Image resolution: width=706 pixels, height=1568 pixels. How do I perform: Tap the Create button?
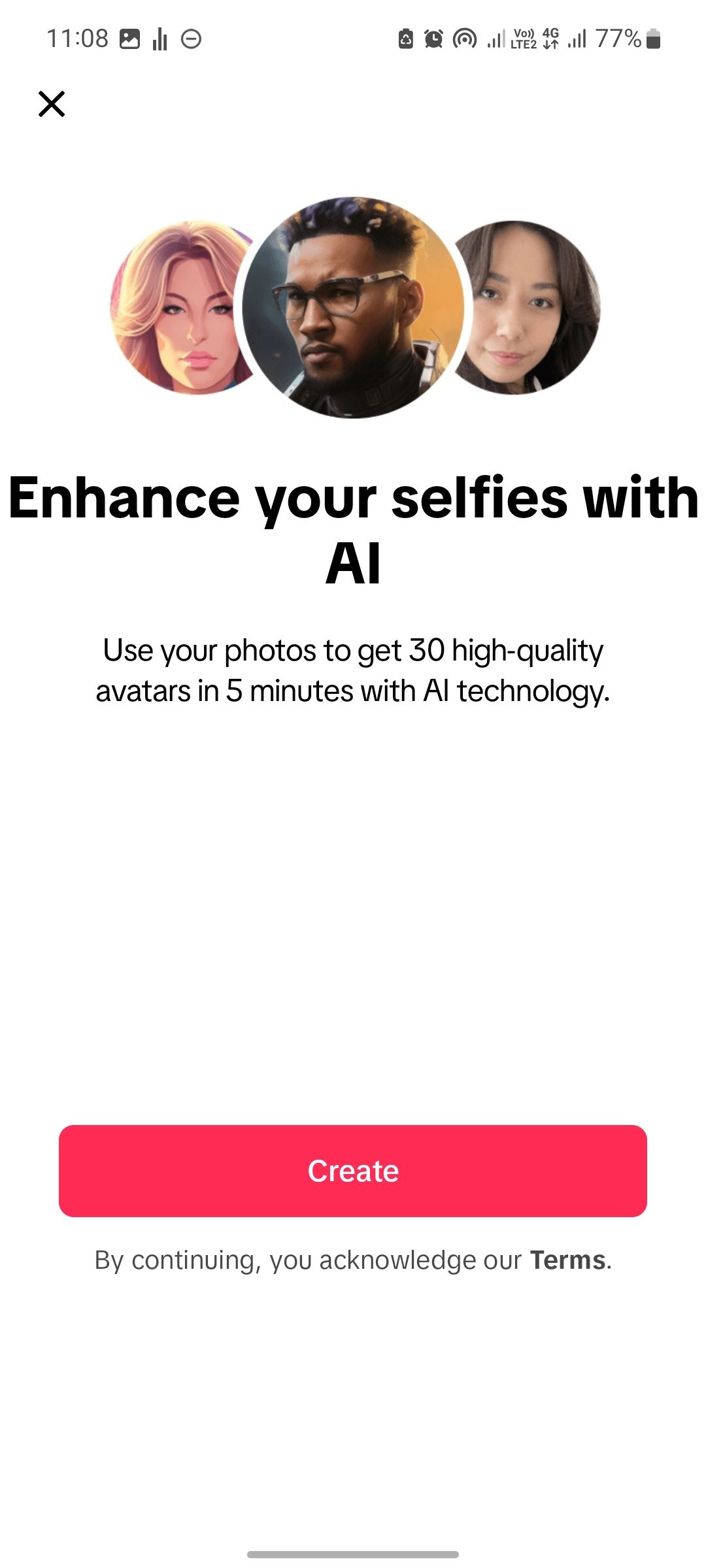(x=353, y=1171)
